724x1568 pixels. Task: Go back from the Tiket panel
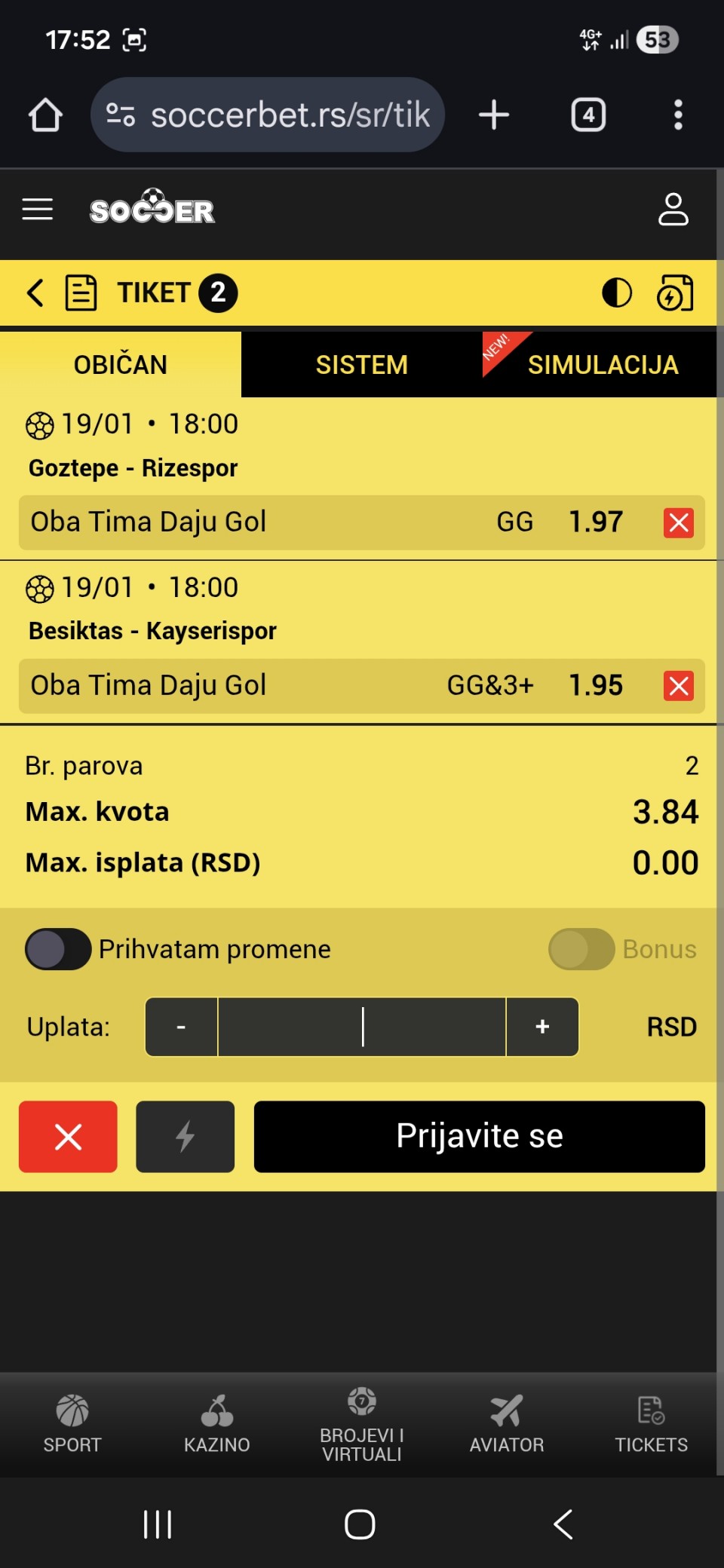tap(35, 292)
